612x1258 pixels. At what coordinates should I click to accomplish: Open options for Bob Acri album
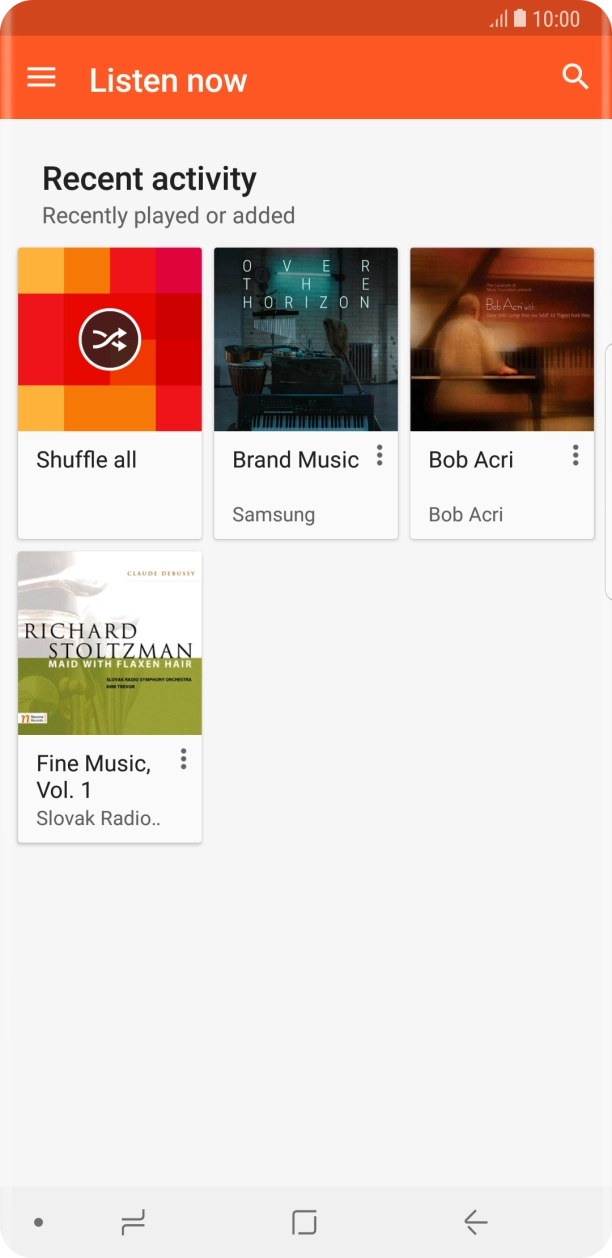(575, 456)
